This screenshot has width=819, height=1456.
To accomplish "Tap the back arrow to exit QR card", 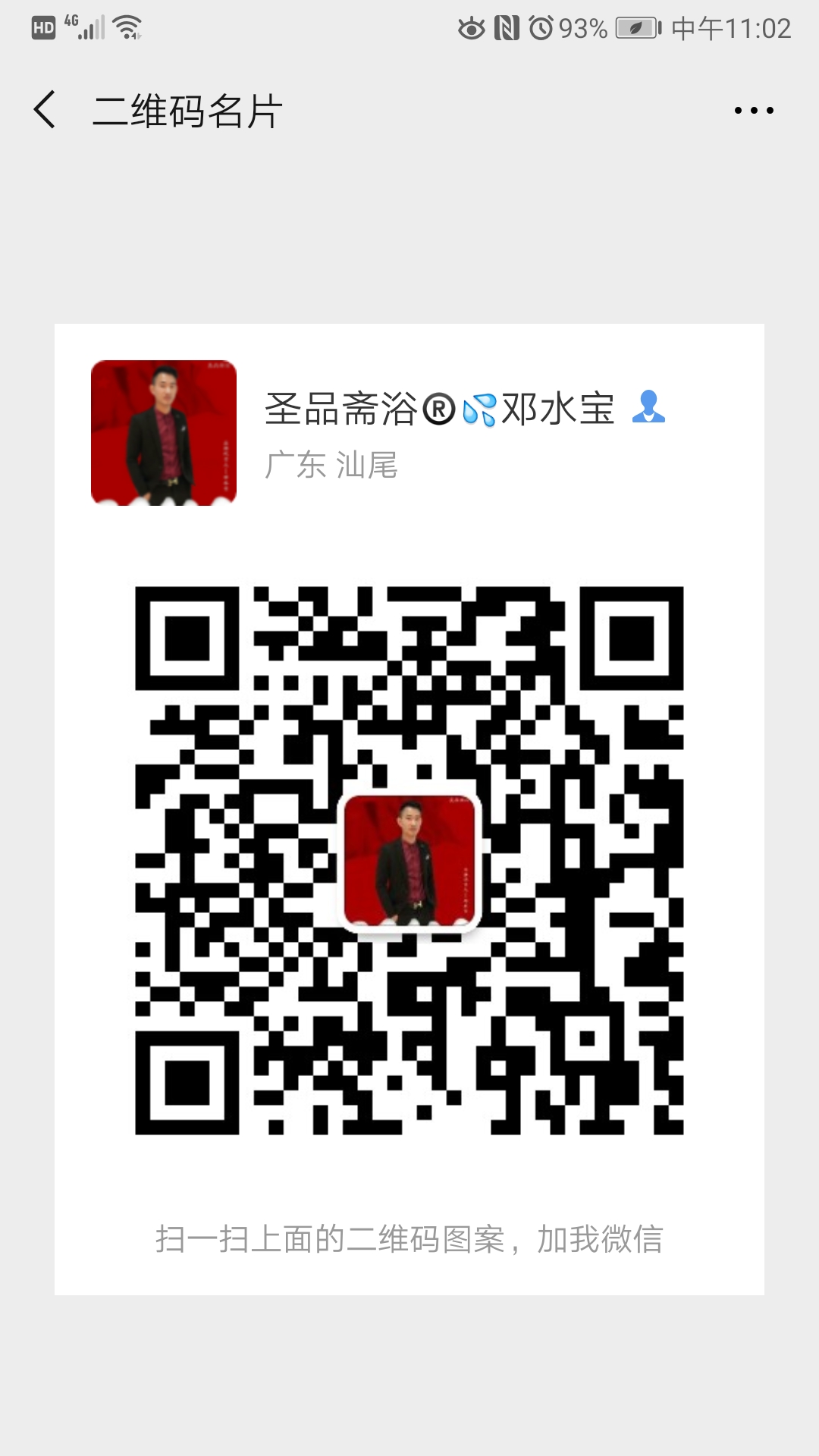I will [45, 110].
